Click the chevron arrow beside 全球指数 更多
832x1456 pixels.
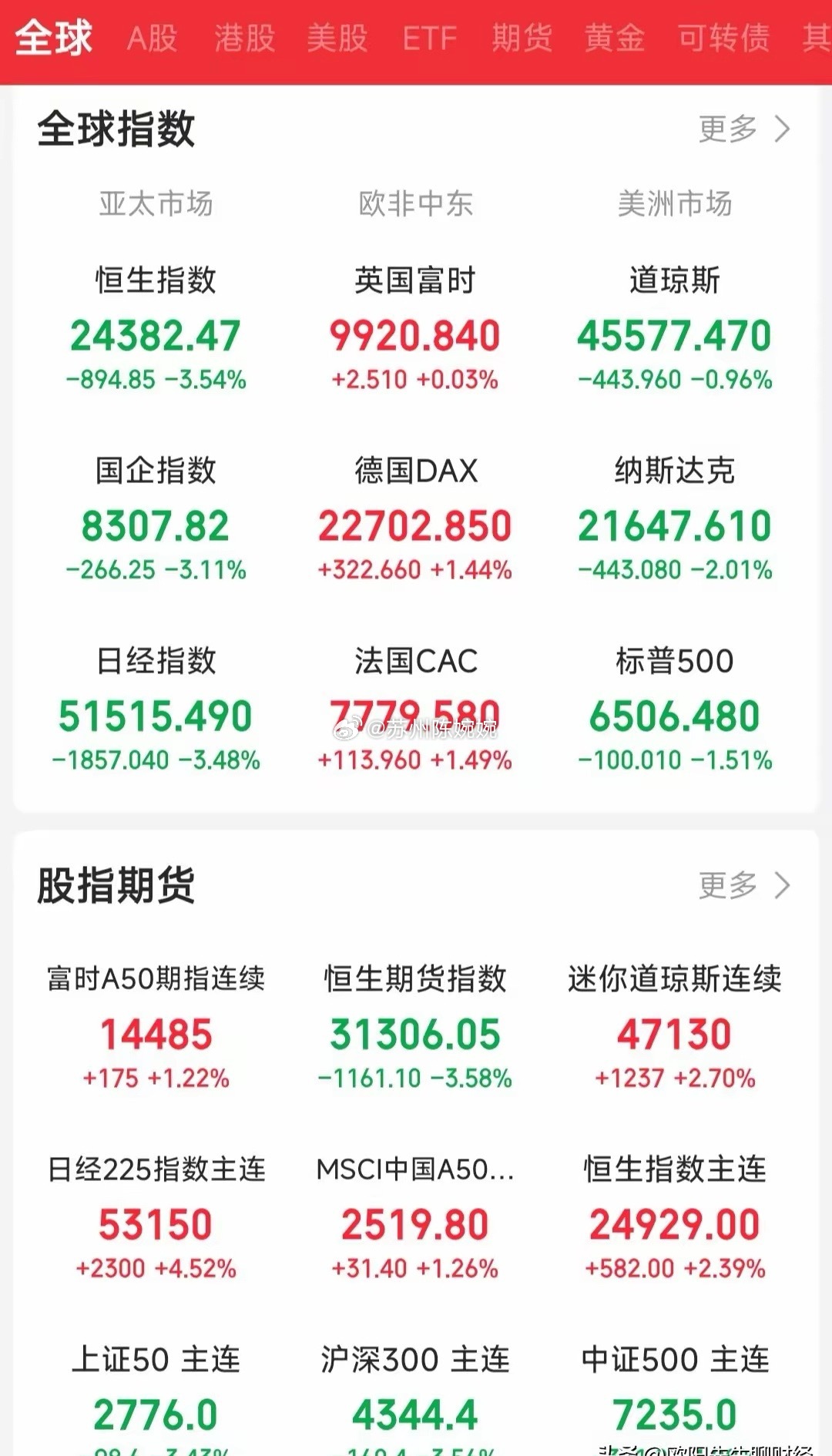tap(783, 129)
